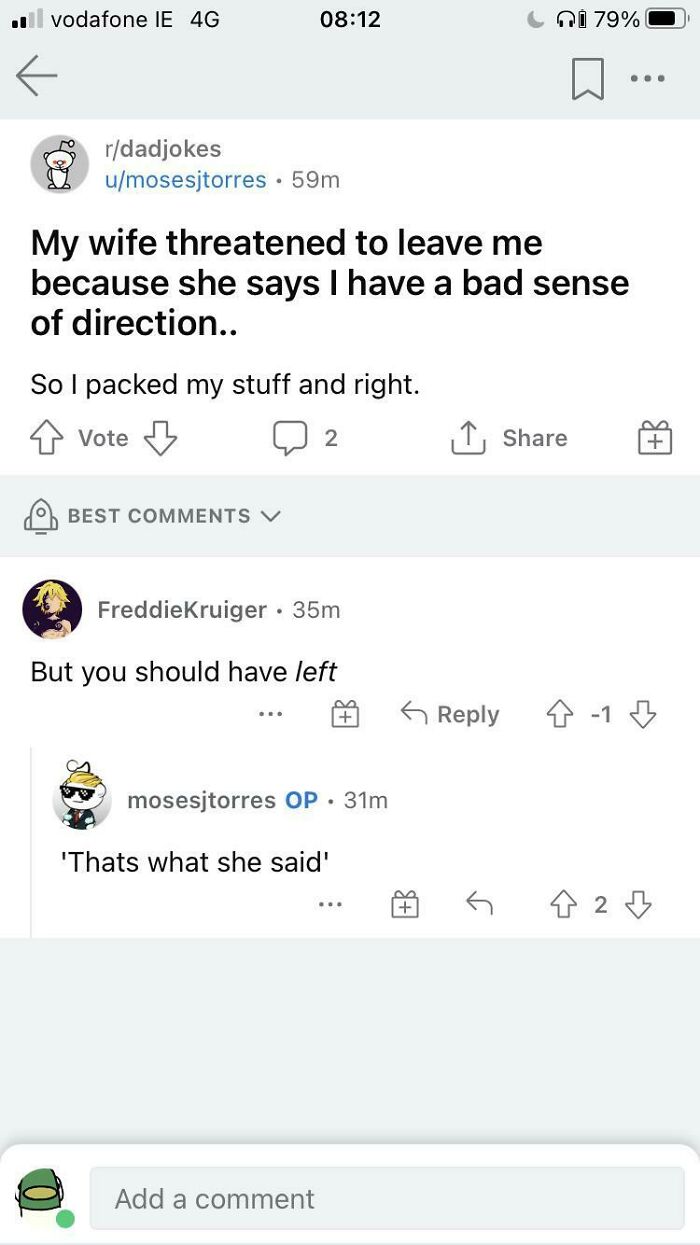
Task: Award FreddieKruiger's comment
Action: [345, 714]
